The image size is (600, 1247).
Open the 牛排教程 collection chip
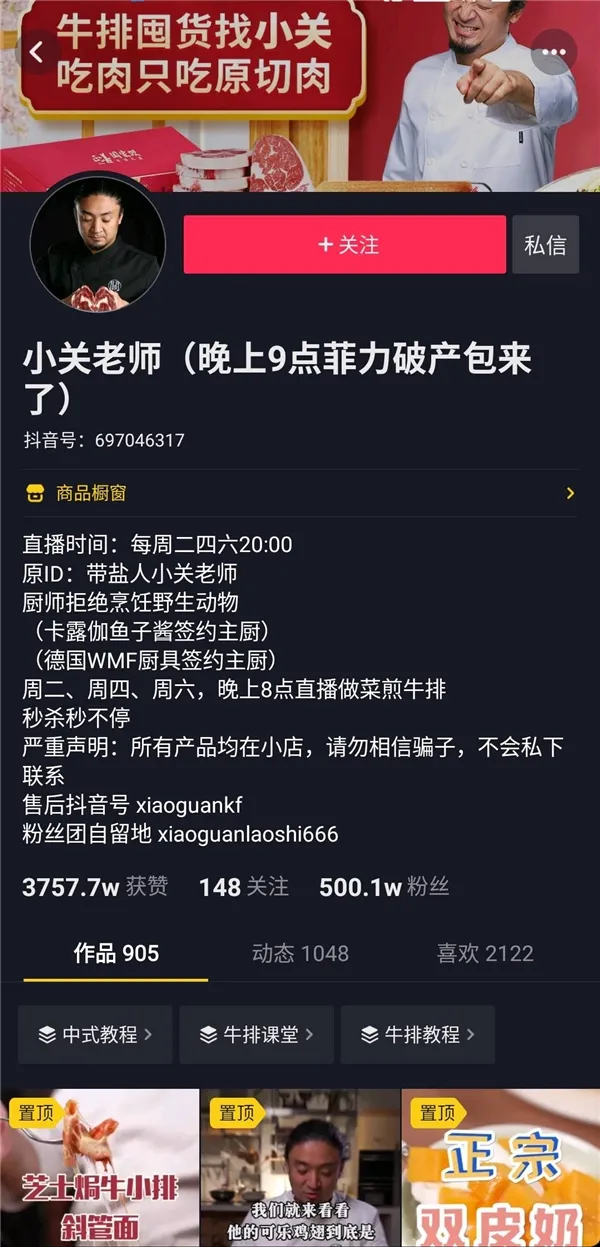[x=417, y=1034]
